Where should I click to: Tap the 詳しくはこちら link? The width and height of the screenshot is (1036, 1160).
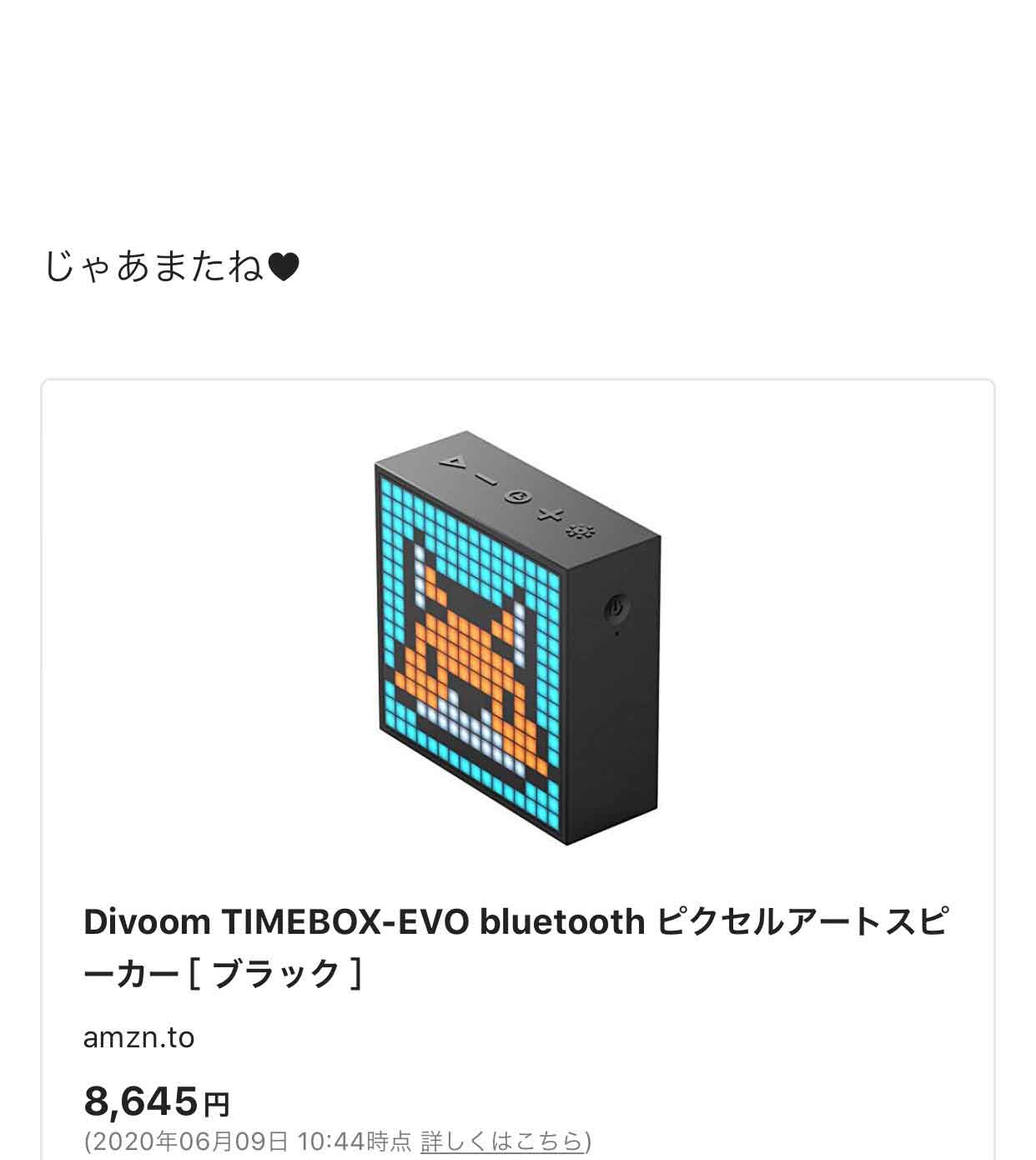click(x=502, y=1140)
